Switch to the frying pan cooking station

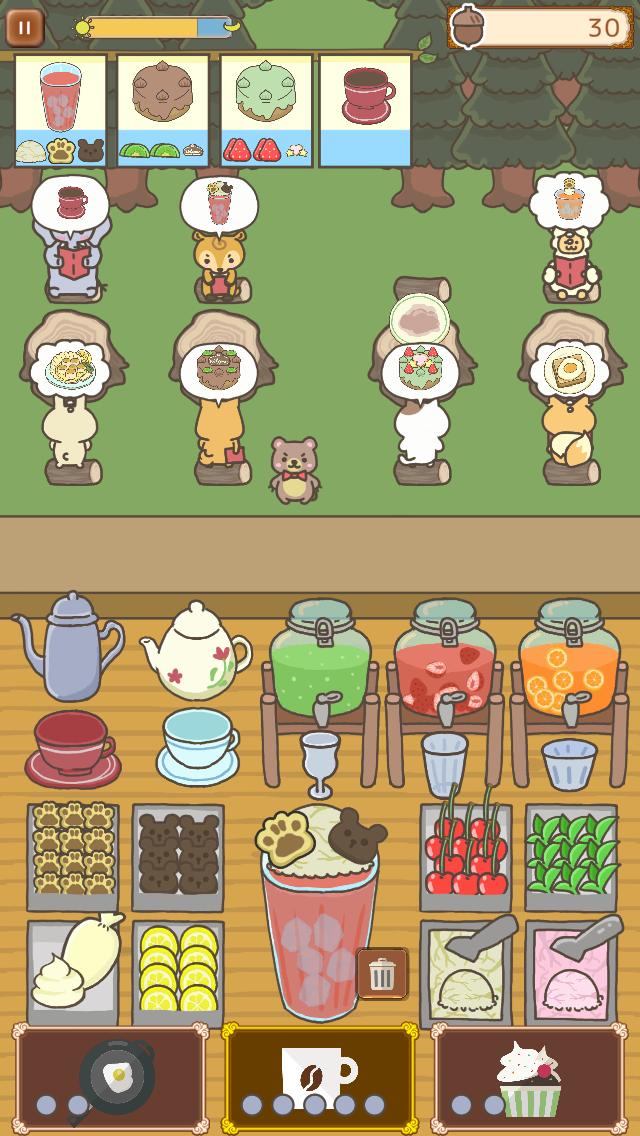(x=110, y=1078)
